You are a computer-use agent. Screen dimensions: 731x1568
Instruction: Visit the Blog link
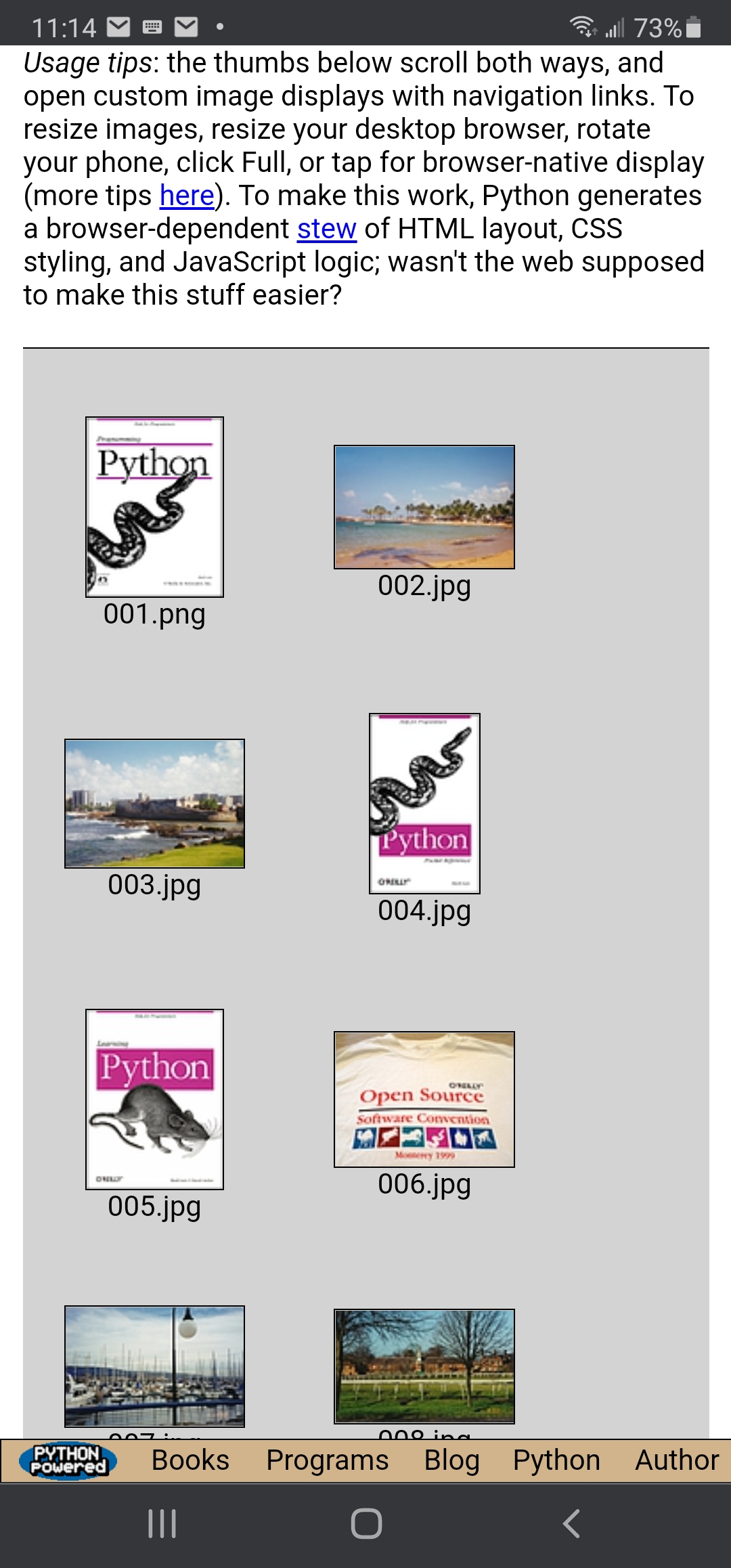(451, 1460)
